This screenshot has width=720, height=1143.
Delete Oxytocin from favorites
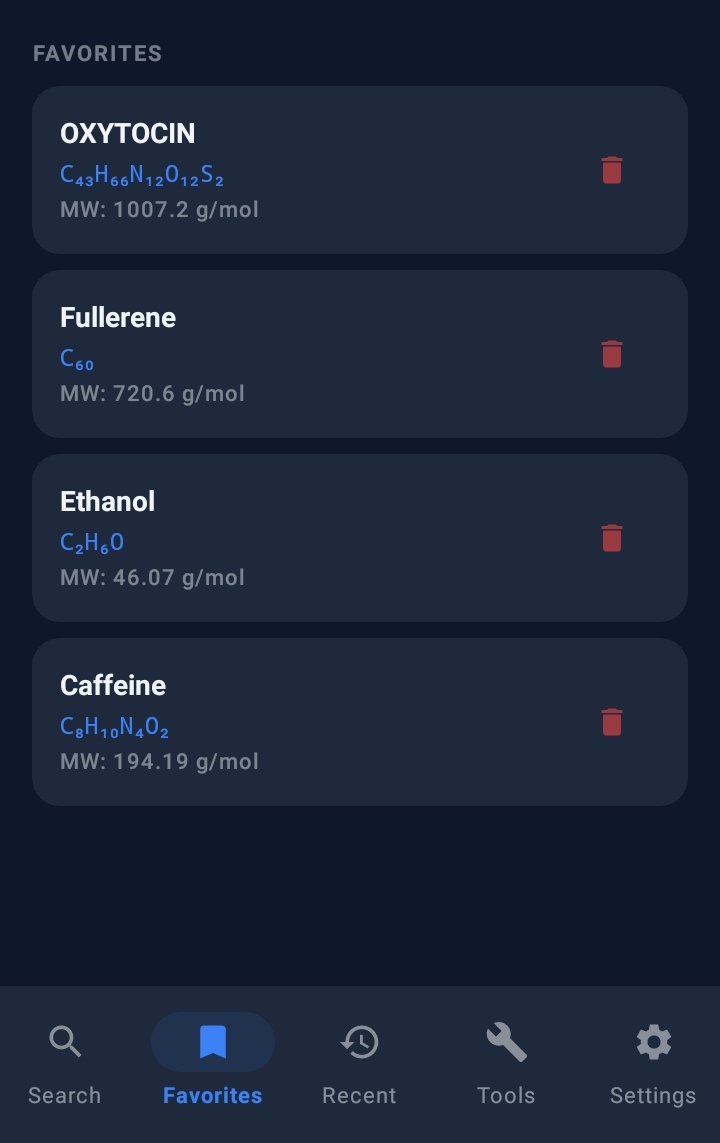(x=611, y=170)
